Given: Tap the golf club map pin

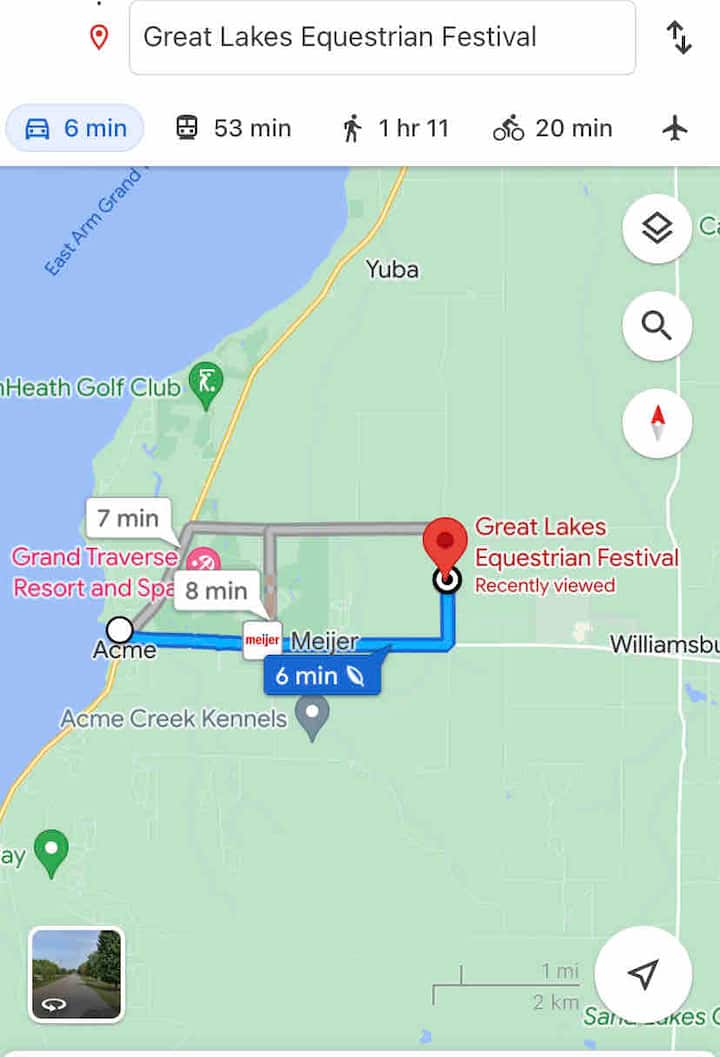Looking at the screenshot, I should point(206,383).
